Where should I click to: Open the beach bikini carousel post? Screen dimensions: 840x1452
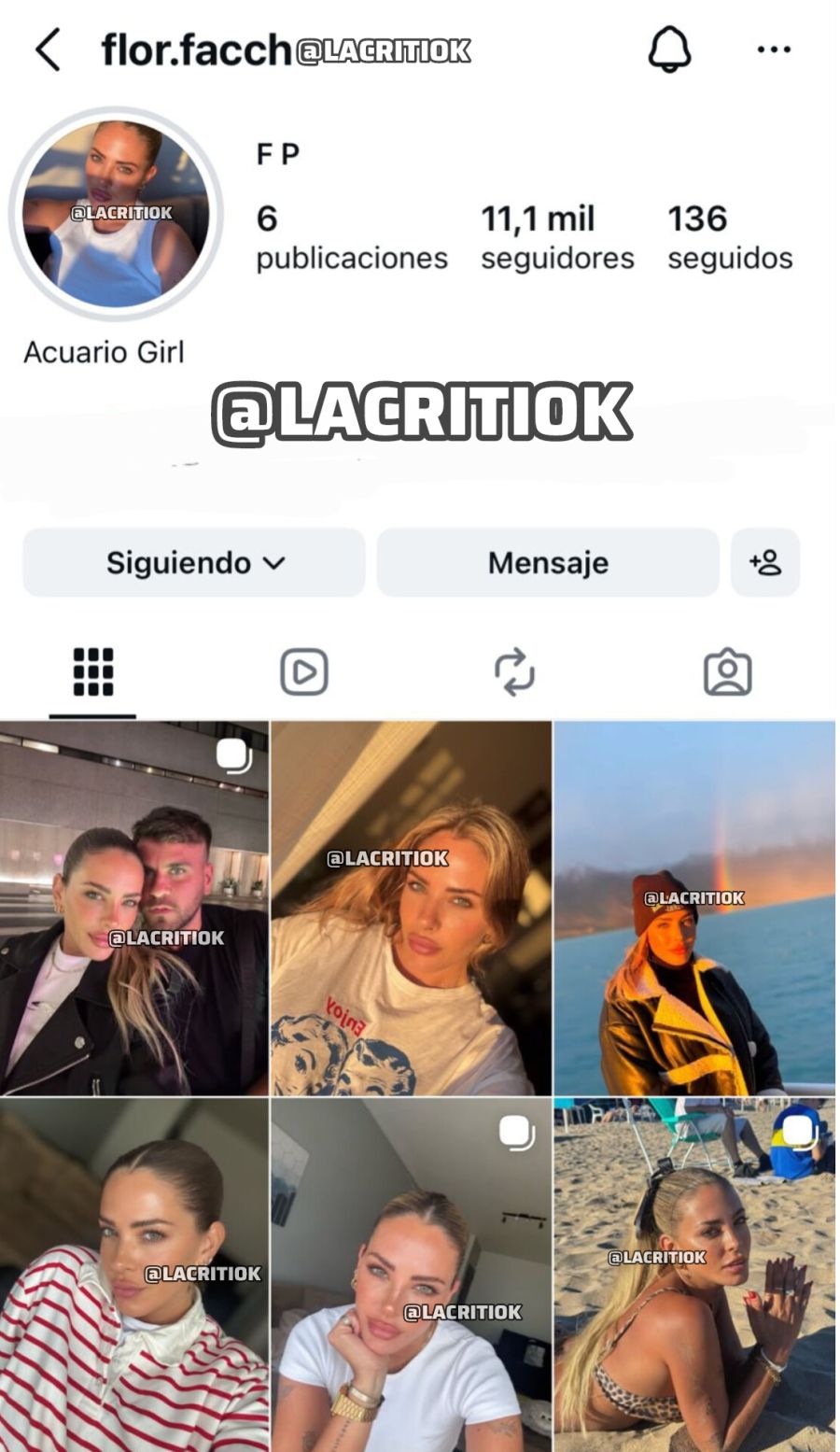click(x=694, y=1275)
